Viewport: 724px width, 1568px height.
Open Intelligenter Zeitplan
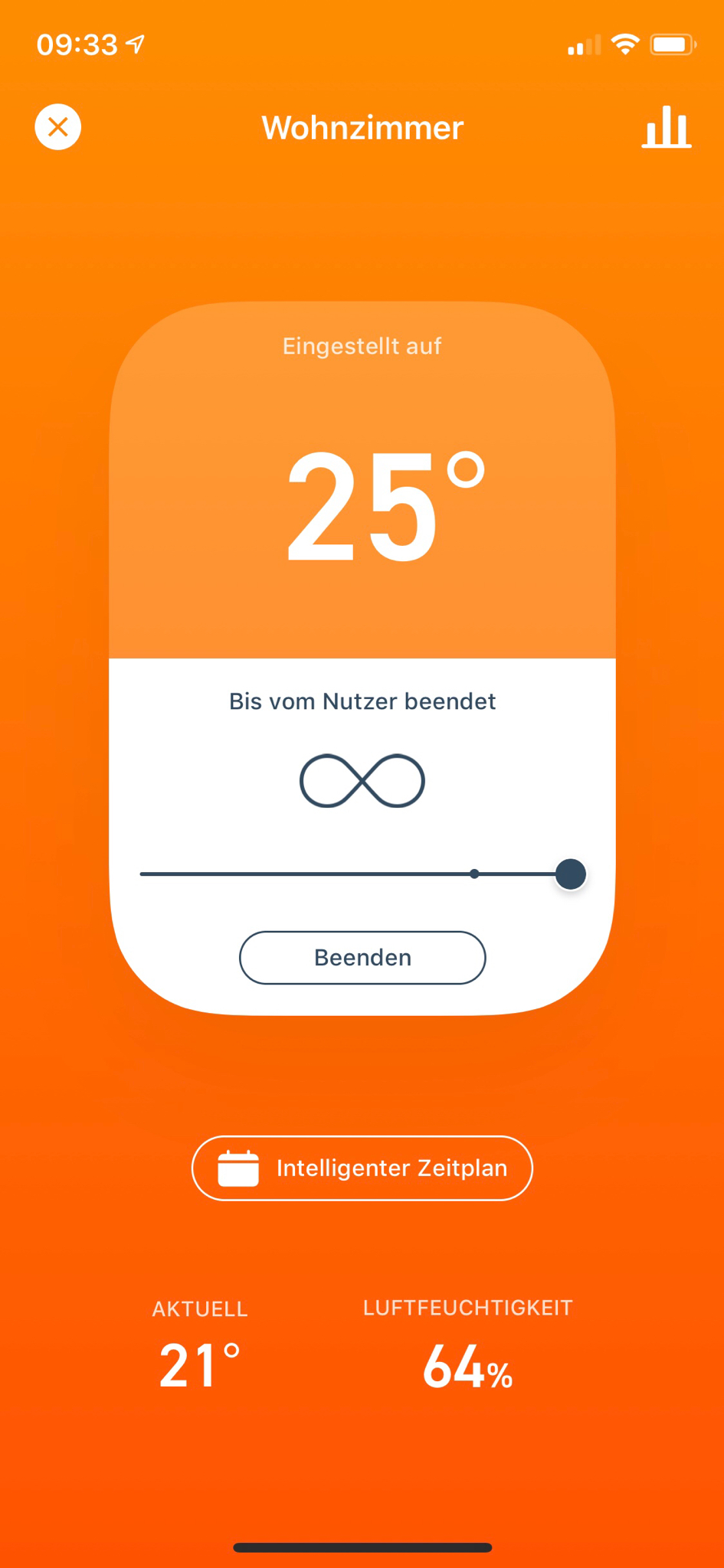click(362, 1168)
